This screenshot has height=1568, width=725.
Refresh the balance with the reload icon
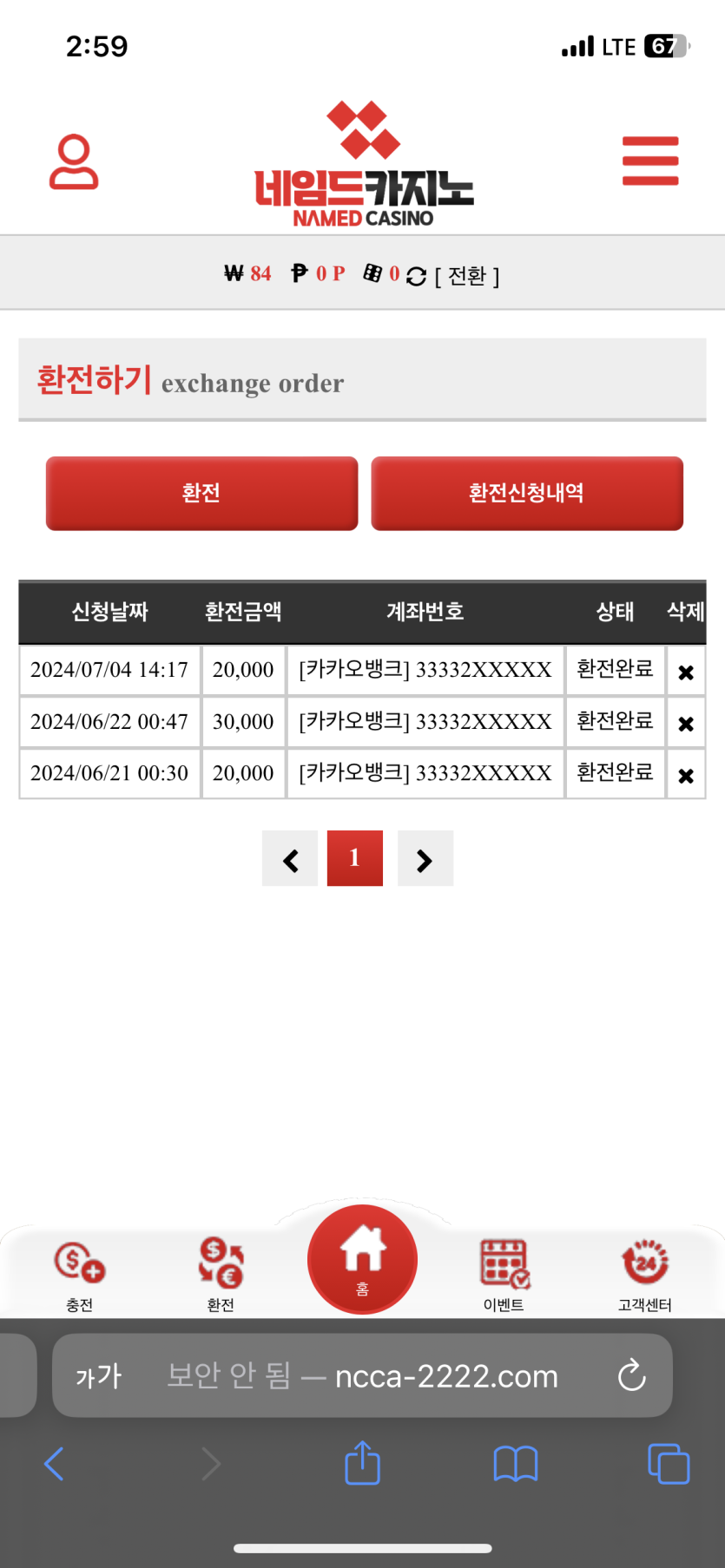[417, 277]
